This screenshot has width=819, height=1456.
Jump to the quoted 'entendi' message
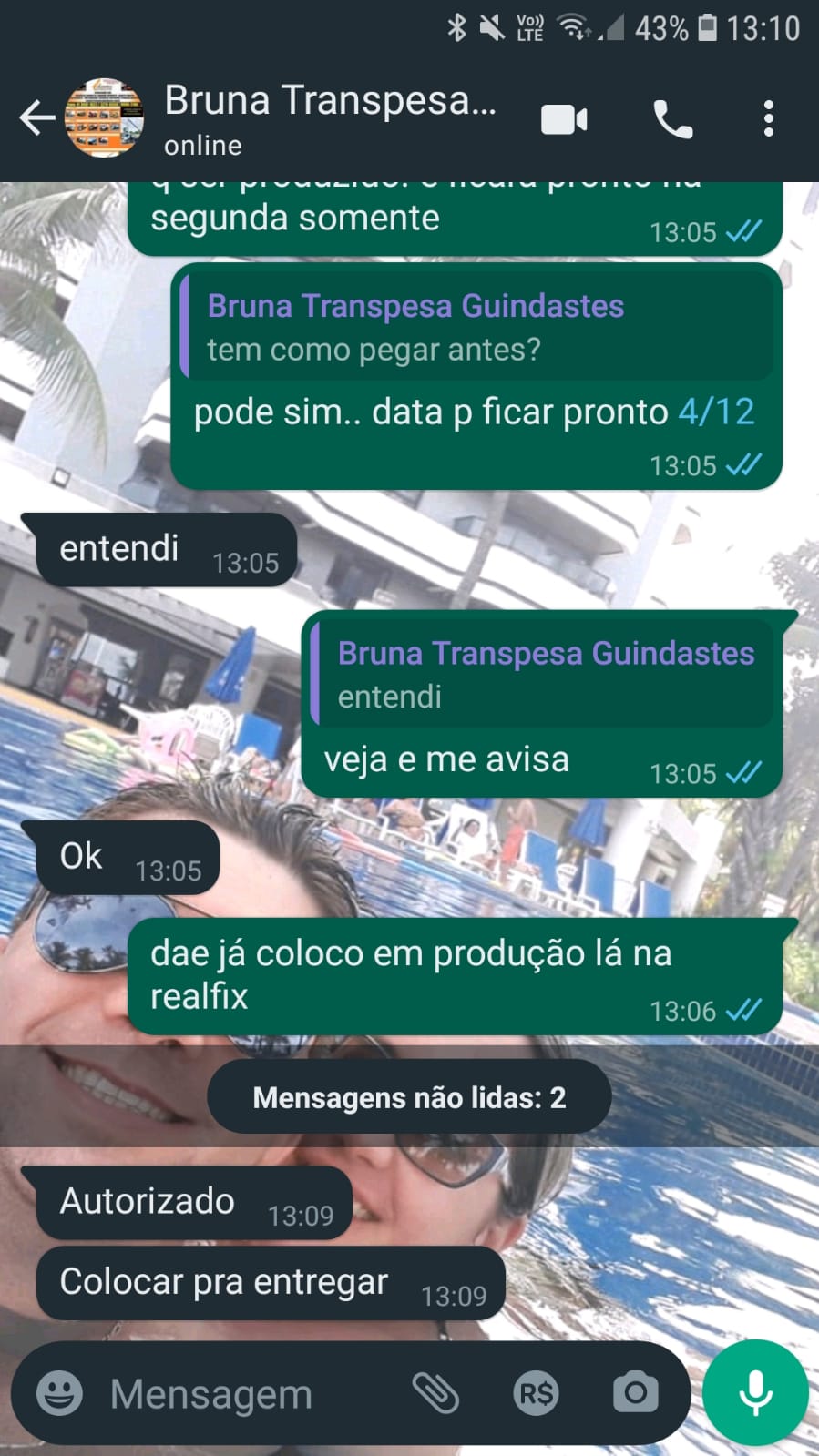(x=543, y=675)
